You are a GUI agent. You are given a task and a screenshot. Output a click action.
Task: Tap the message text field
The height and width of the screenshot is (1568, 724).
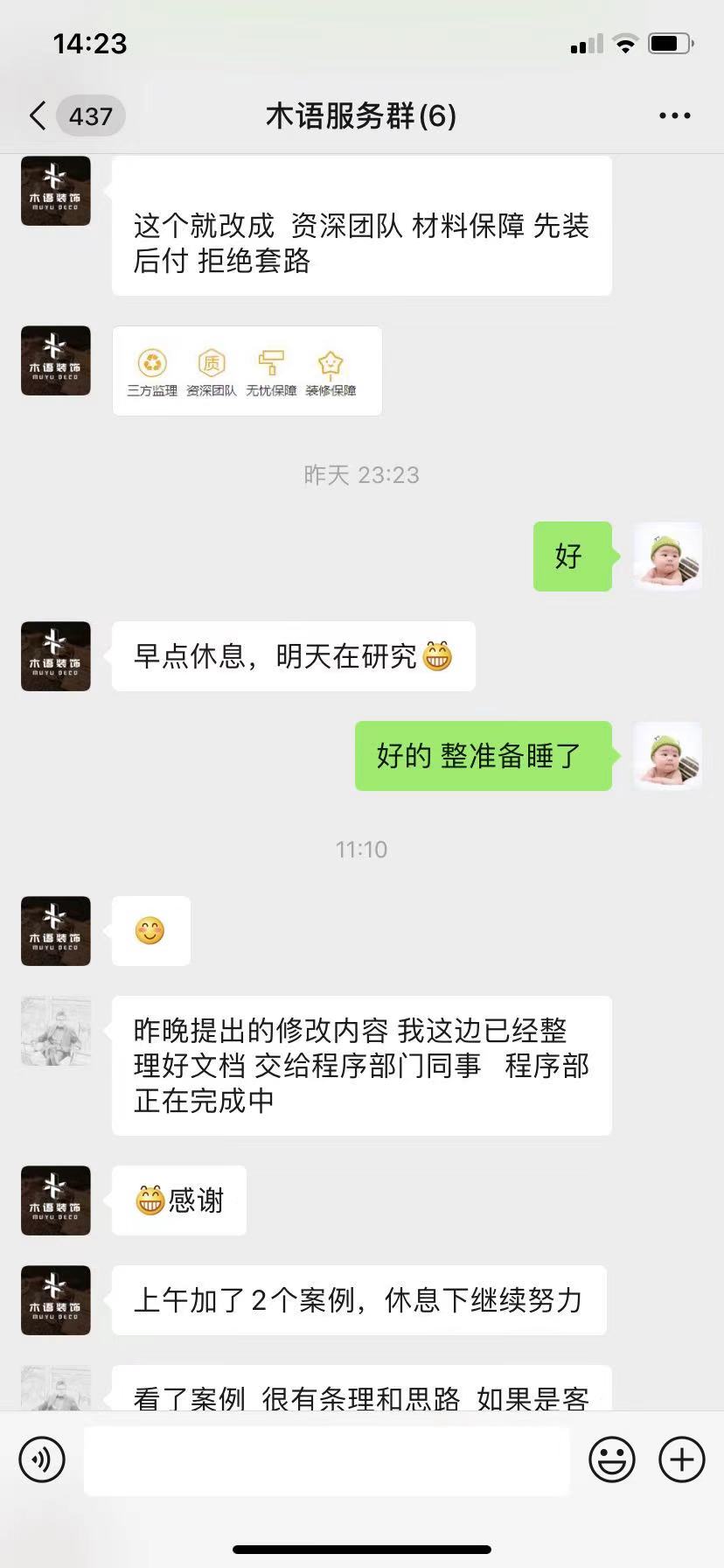[x=326, y=1460]
